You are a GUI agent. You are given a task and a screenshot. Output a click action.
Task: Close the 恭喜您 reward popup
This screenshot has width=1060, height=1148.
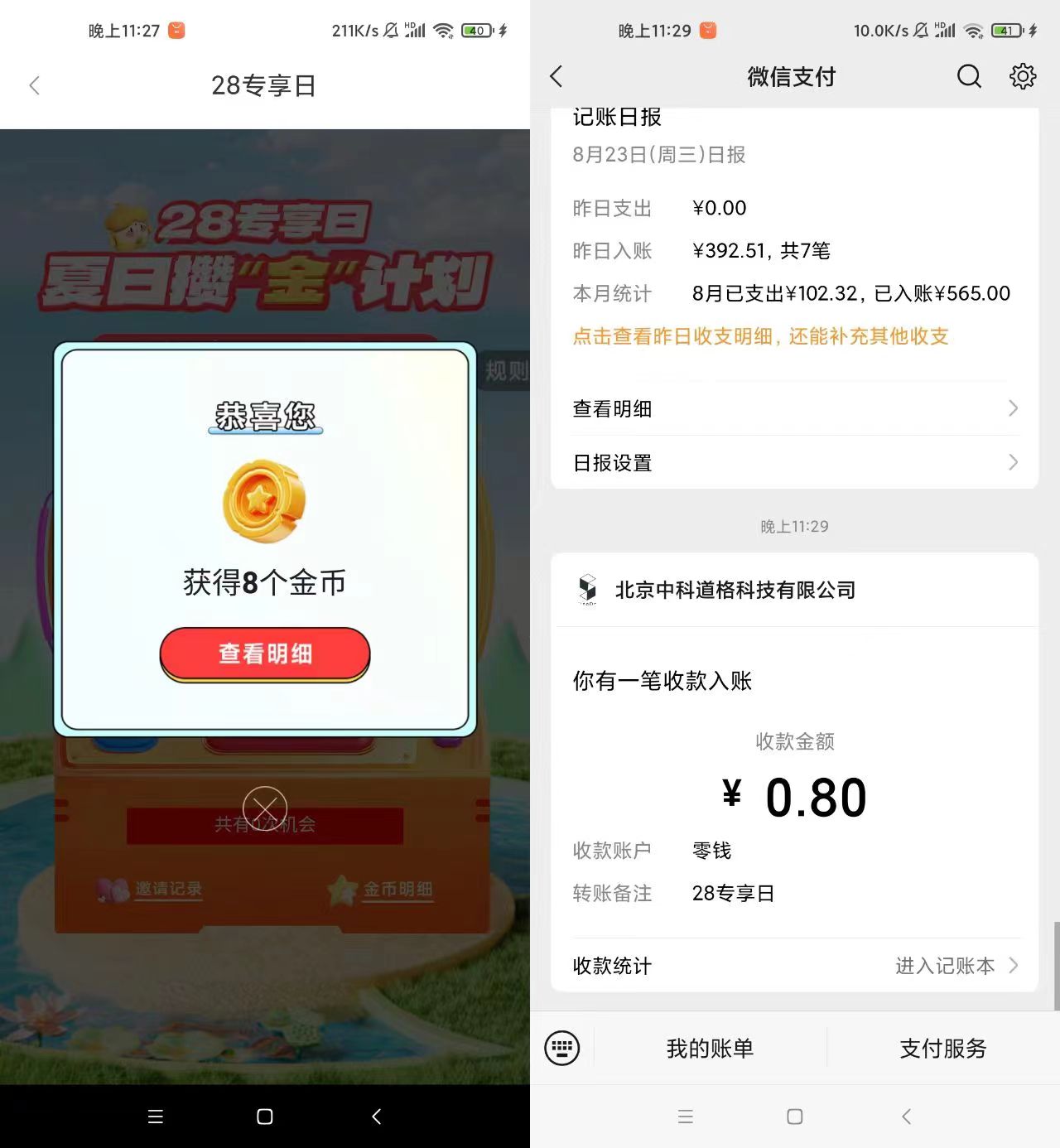(x=264, y=808)
